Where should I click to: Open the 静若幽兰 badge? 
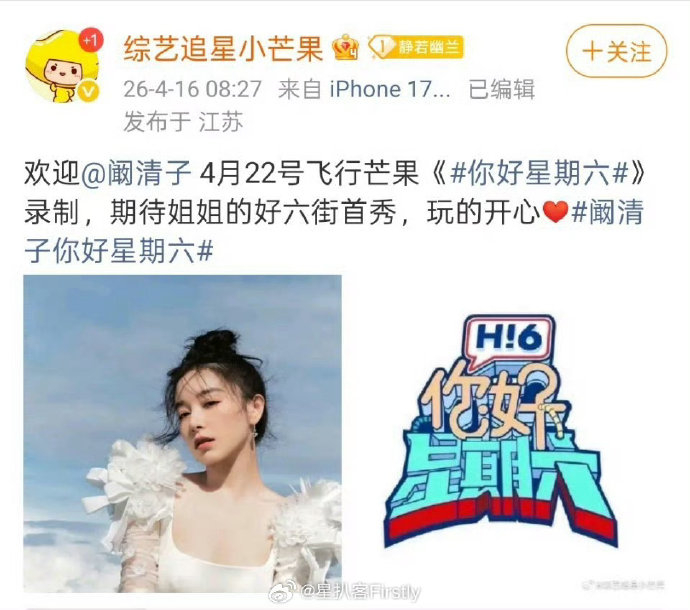pyautogui.click(x=416, y=46)
